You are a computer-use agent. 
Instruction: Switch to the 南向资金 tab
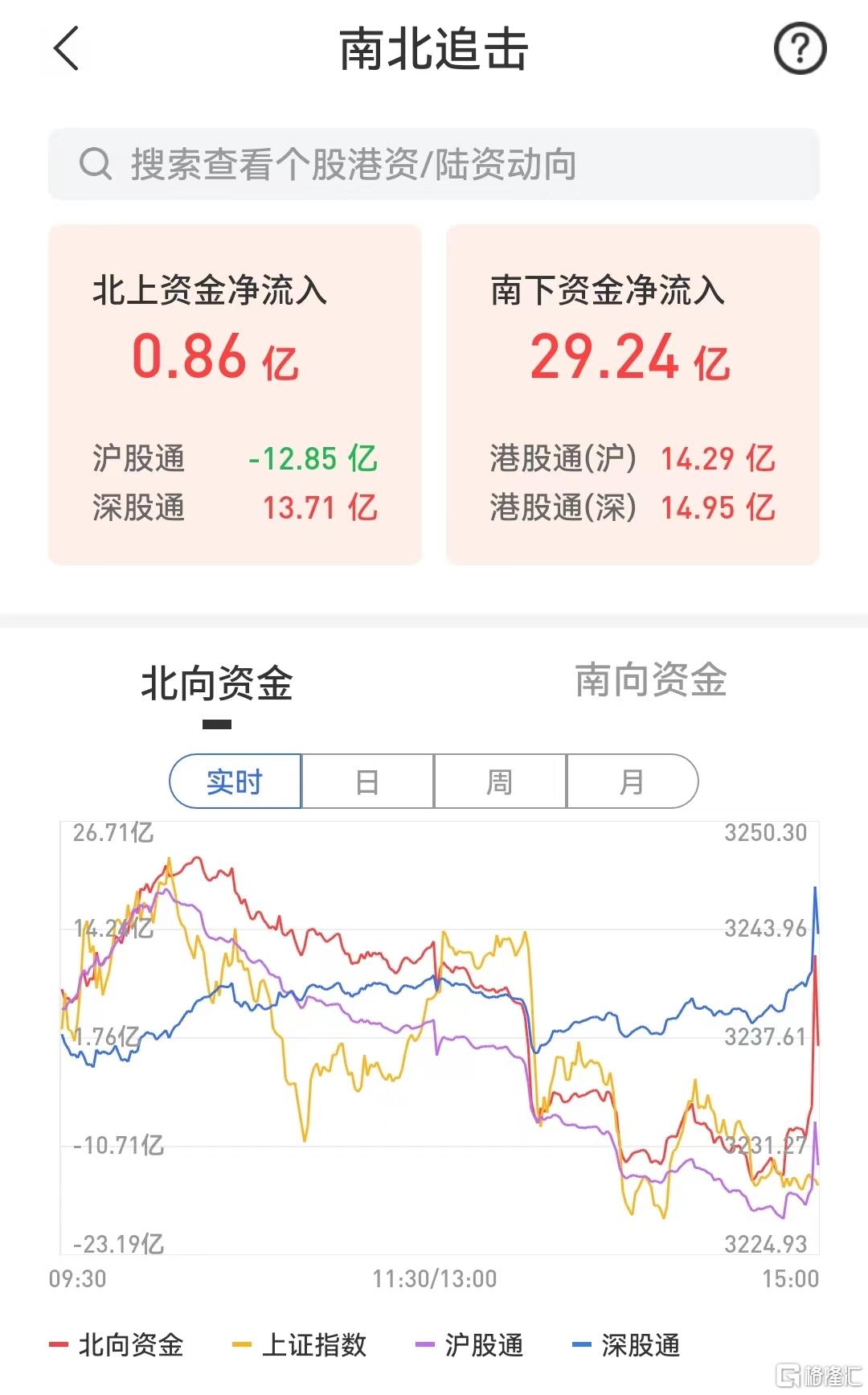point(651,680)
